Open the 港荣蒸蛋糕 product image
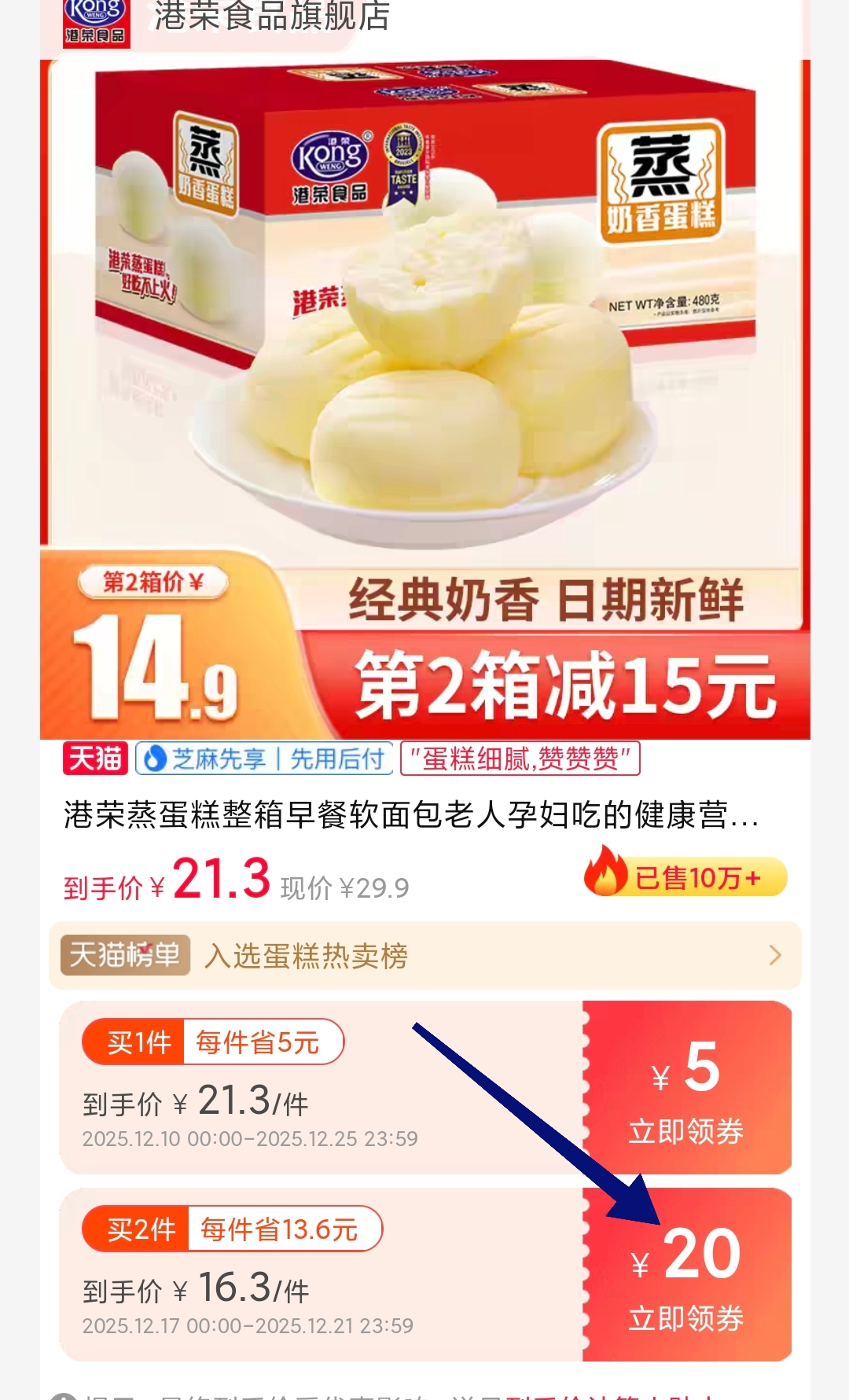The width and height of the screenshot is (849, 1400). point(424,314)
